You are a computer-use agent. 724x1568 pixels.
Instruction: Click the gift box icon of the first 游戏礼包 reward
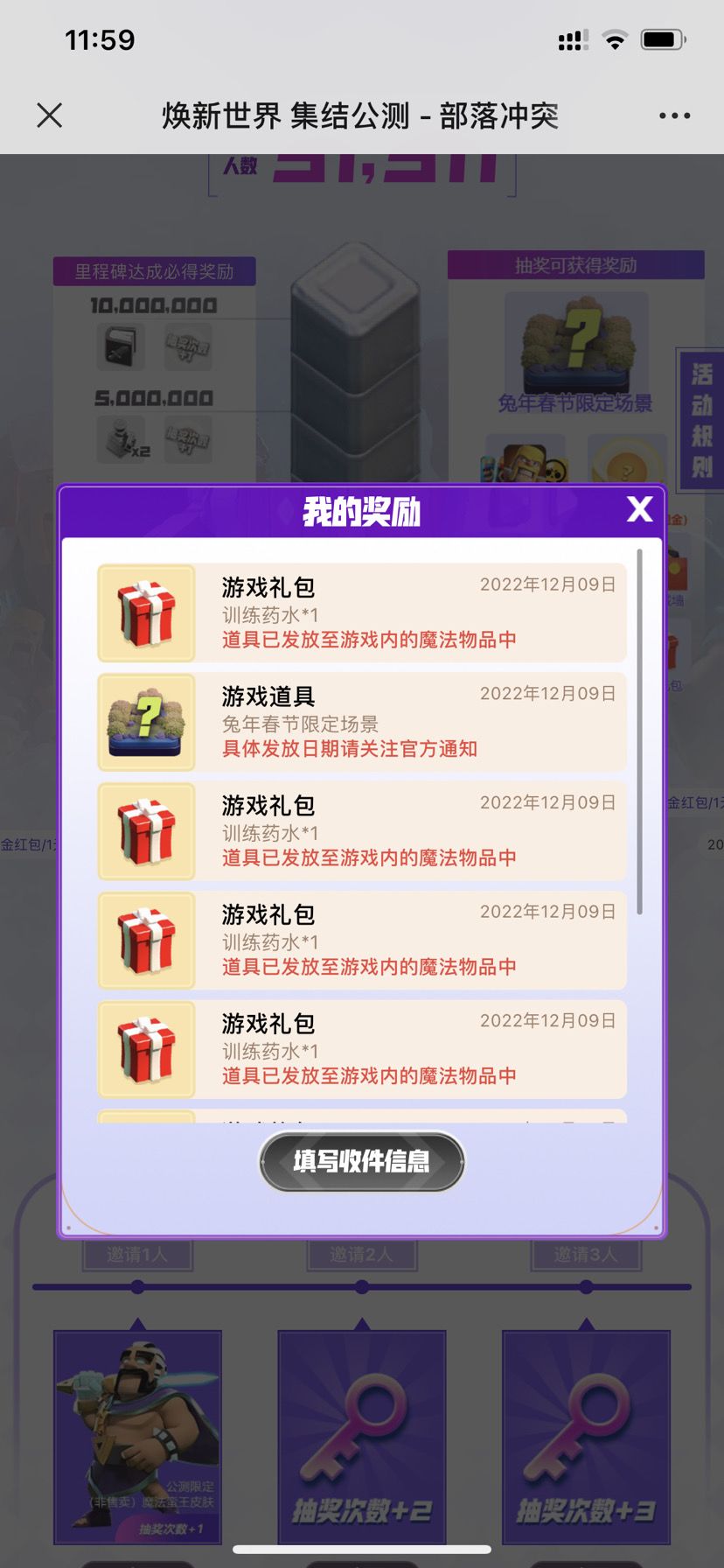[146, 612]
